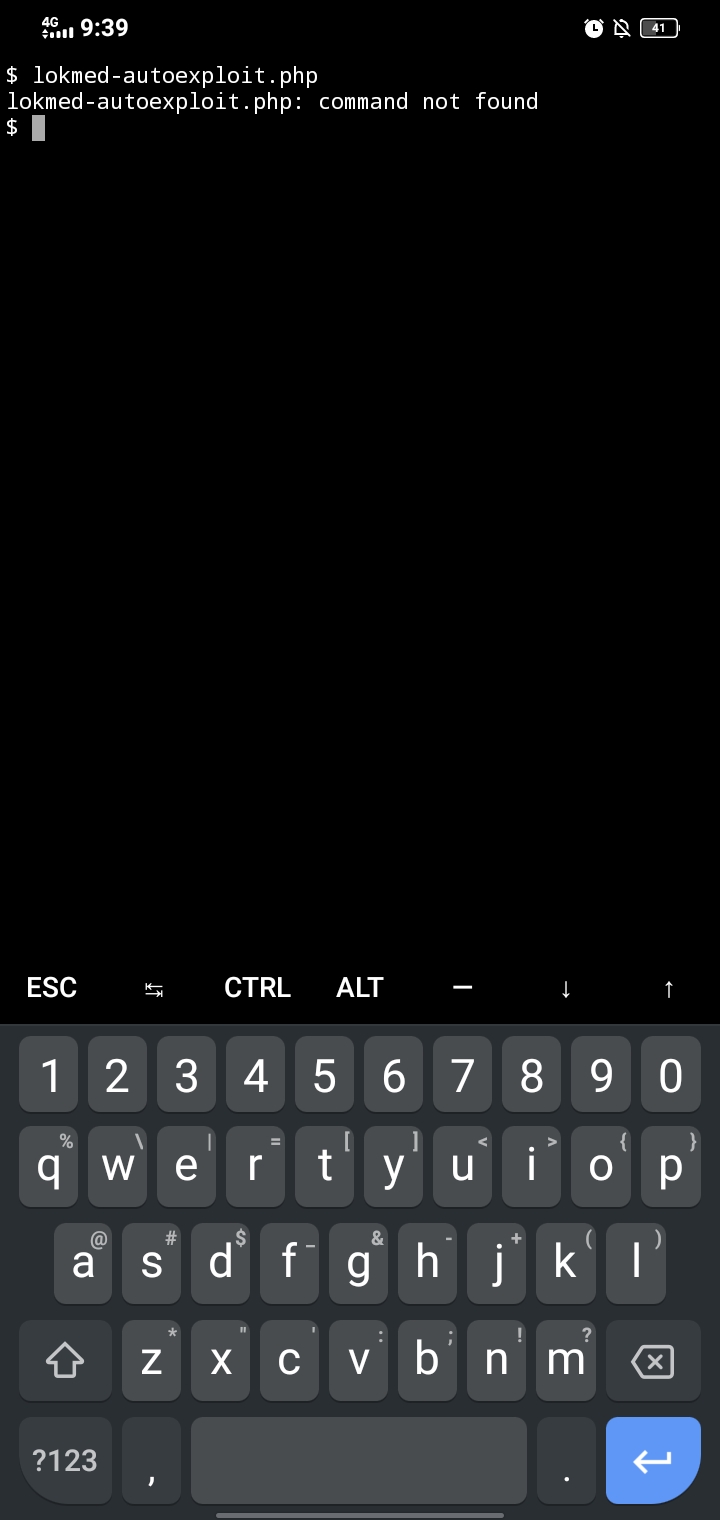Activate the ALT modifier key
Image resolution: width=720 pixels, height=1520 pixels.
coord(360,988)
